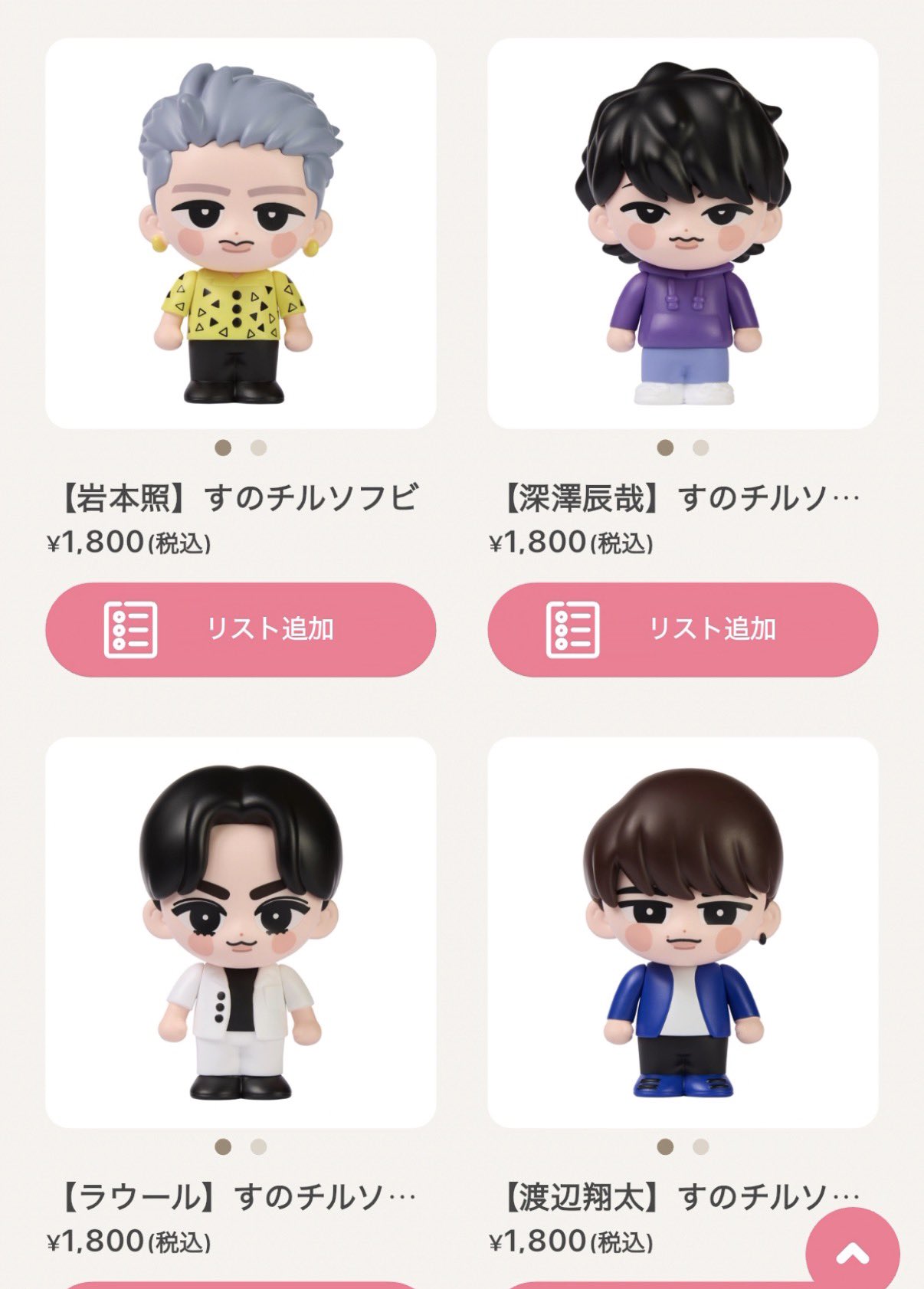Open the 岩本照 figure product image
This screenshot has width=924, height=1289.
241,233
